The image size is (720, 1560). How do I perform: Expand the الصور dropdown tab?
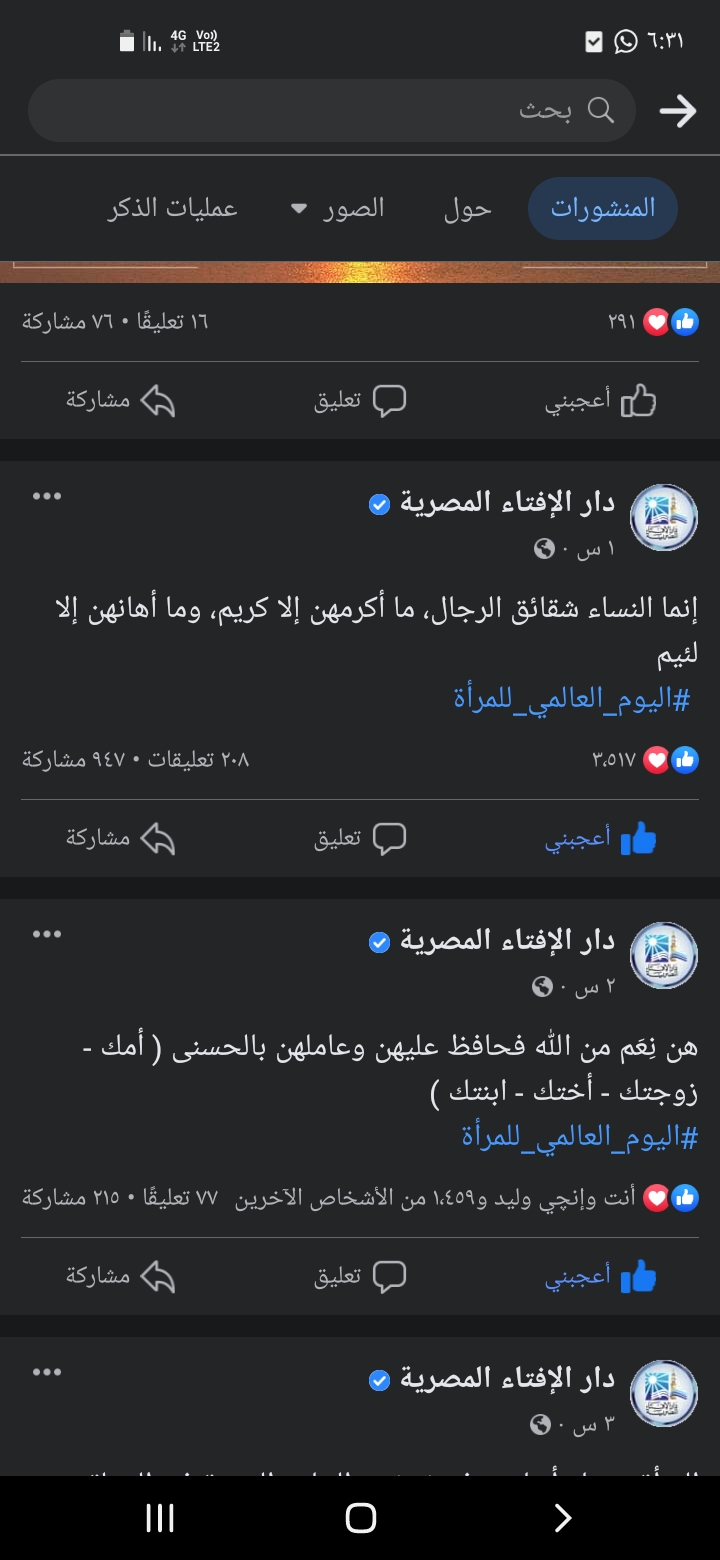coord(340,208)
